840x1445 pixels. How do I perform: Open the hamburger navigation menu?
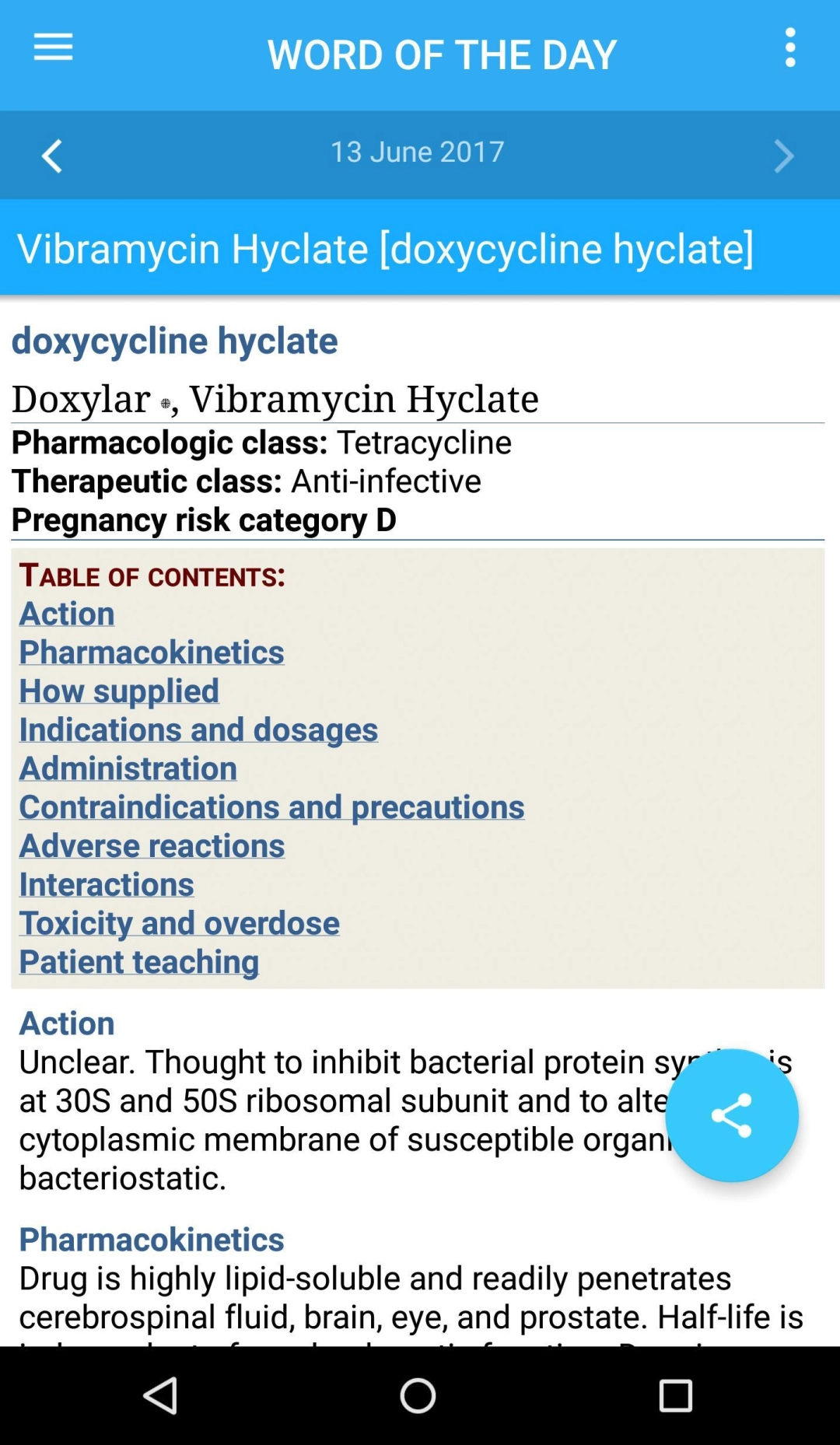coord(53,47)
